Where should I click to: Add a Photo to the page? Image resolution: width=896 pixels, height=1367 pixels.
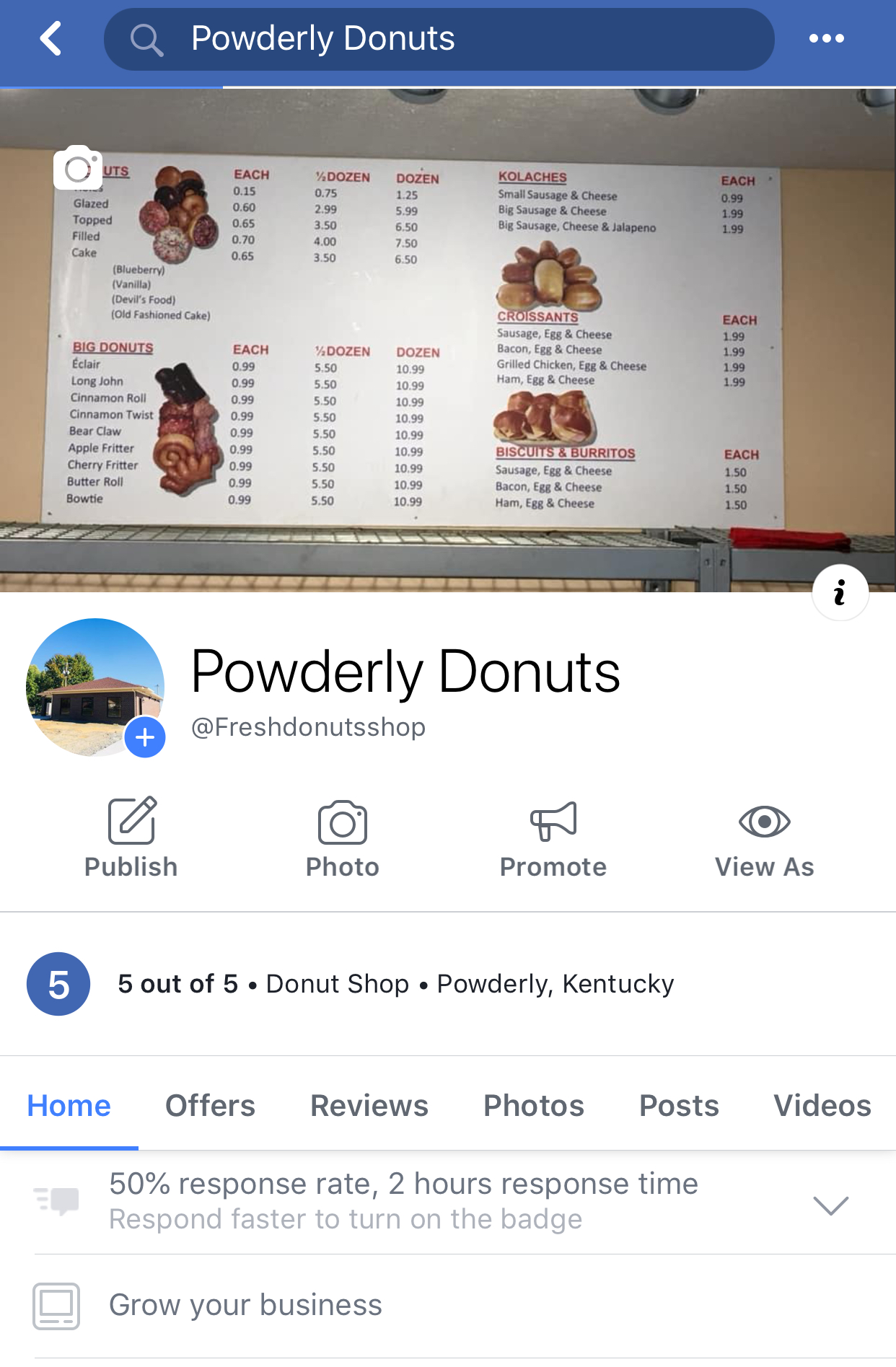343,838
